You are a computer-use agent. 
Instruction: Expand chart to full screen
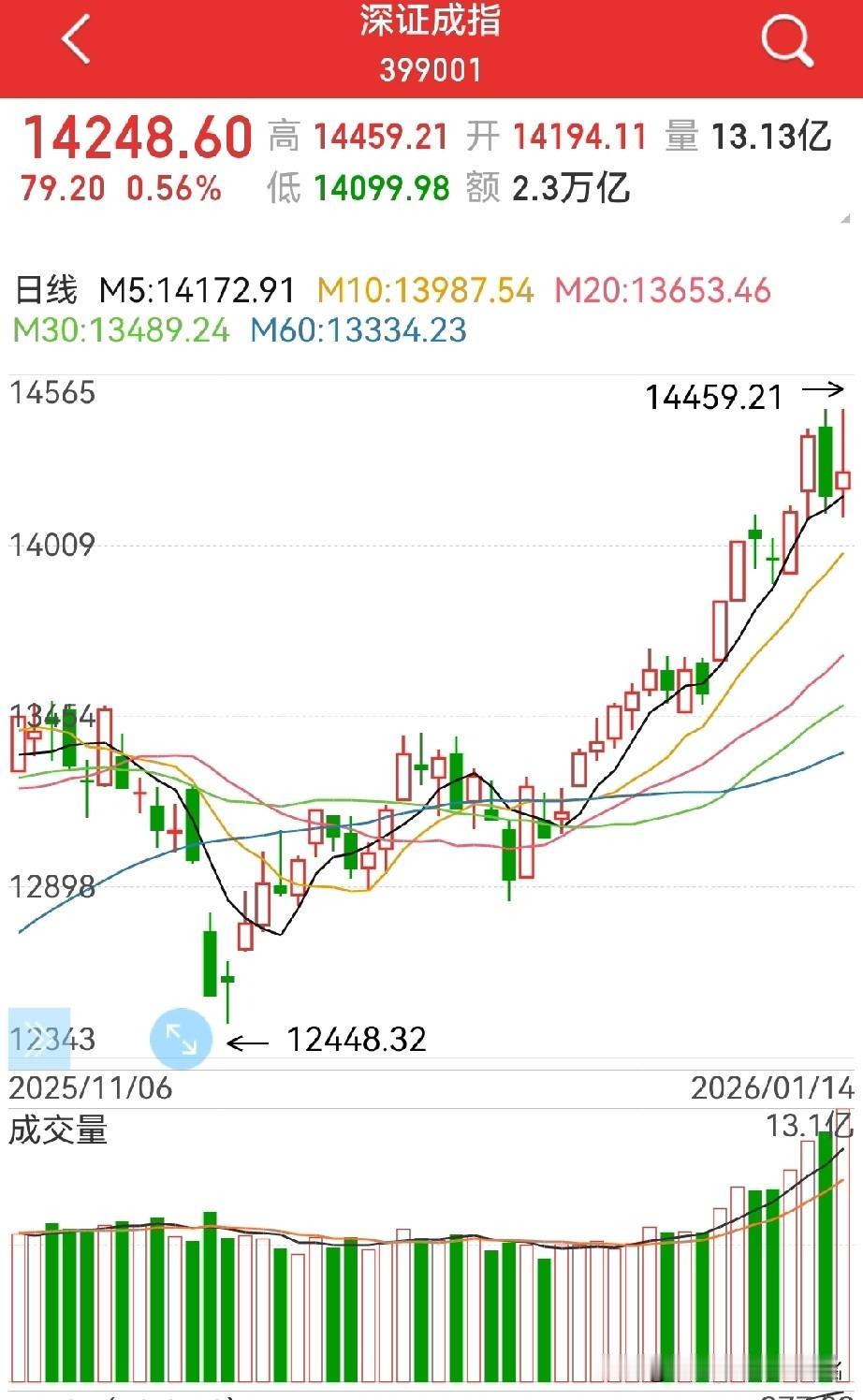(181, 1039)
